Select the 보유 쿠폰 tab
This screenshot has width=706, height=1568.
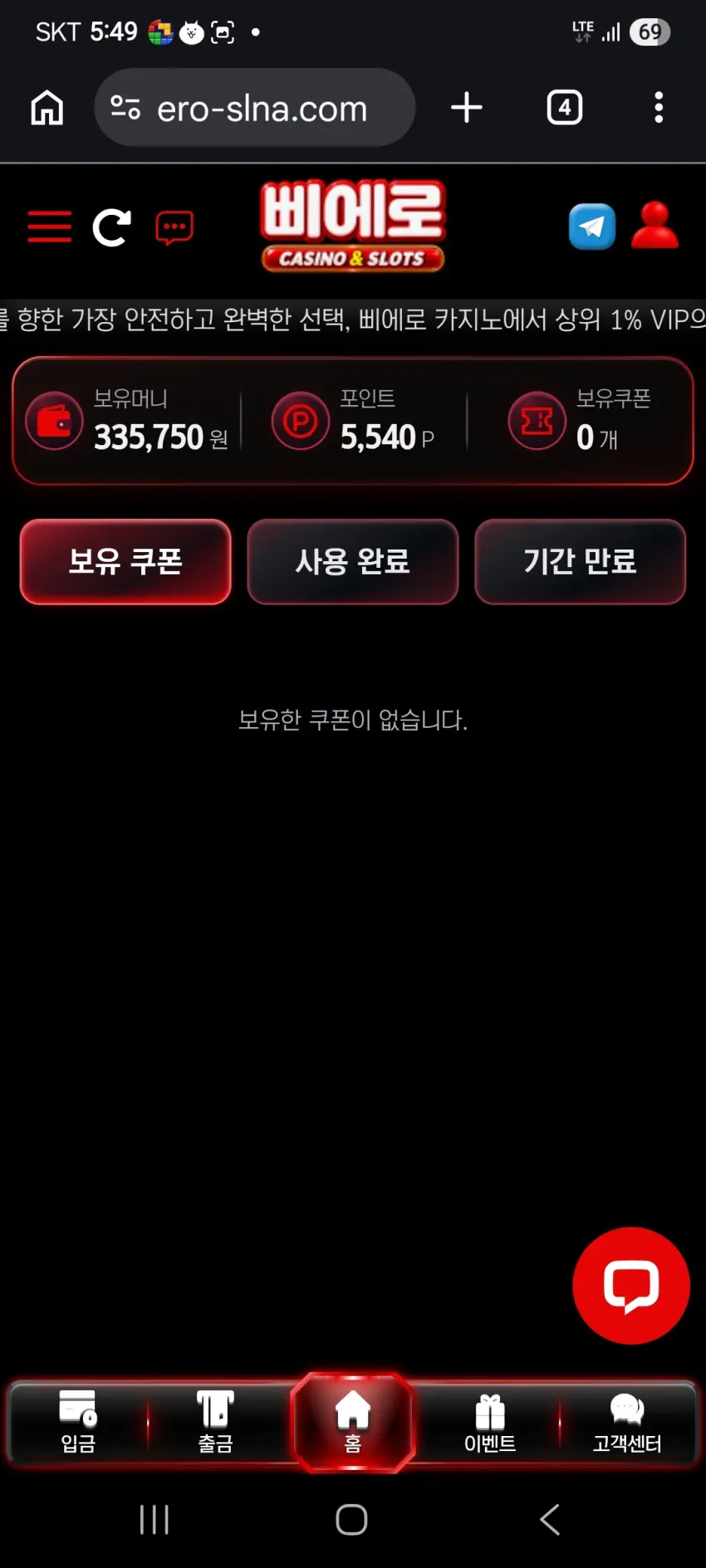point(125,562)
